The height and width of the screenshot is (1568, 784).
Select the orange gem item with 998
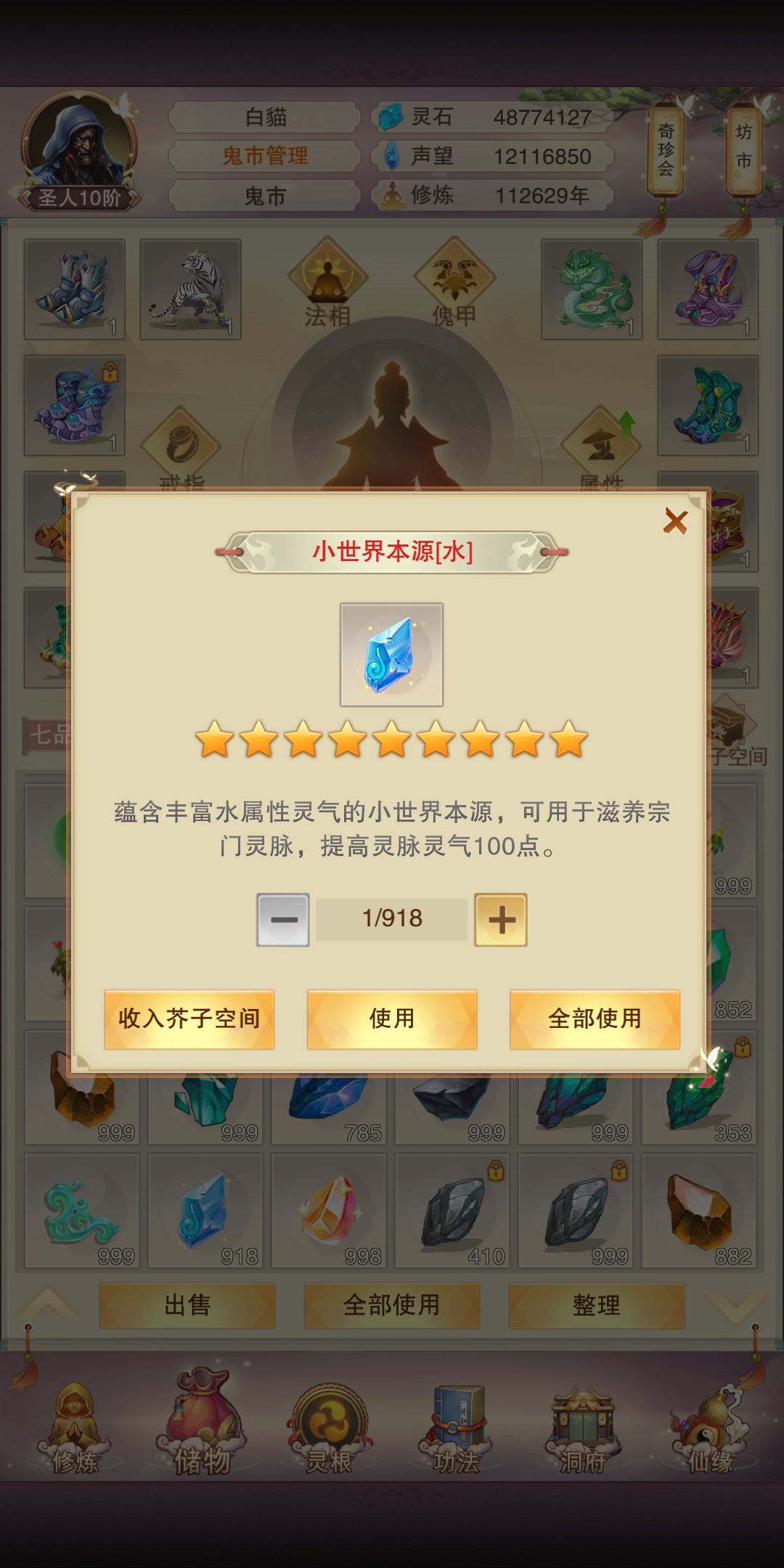pyautogui.click(x=329, y=1211)
